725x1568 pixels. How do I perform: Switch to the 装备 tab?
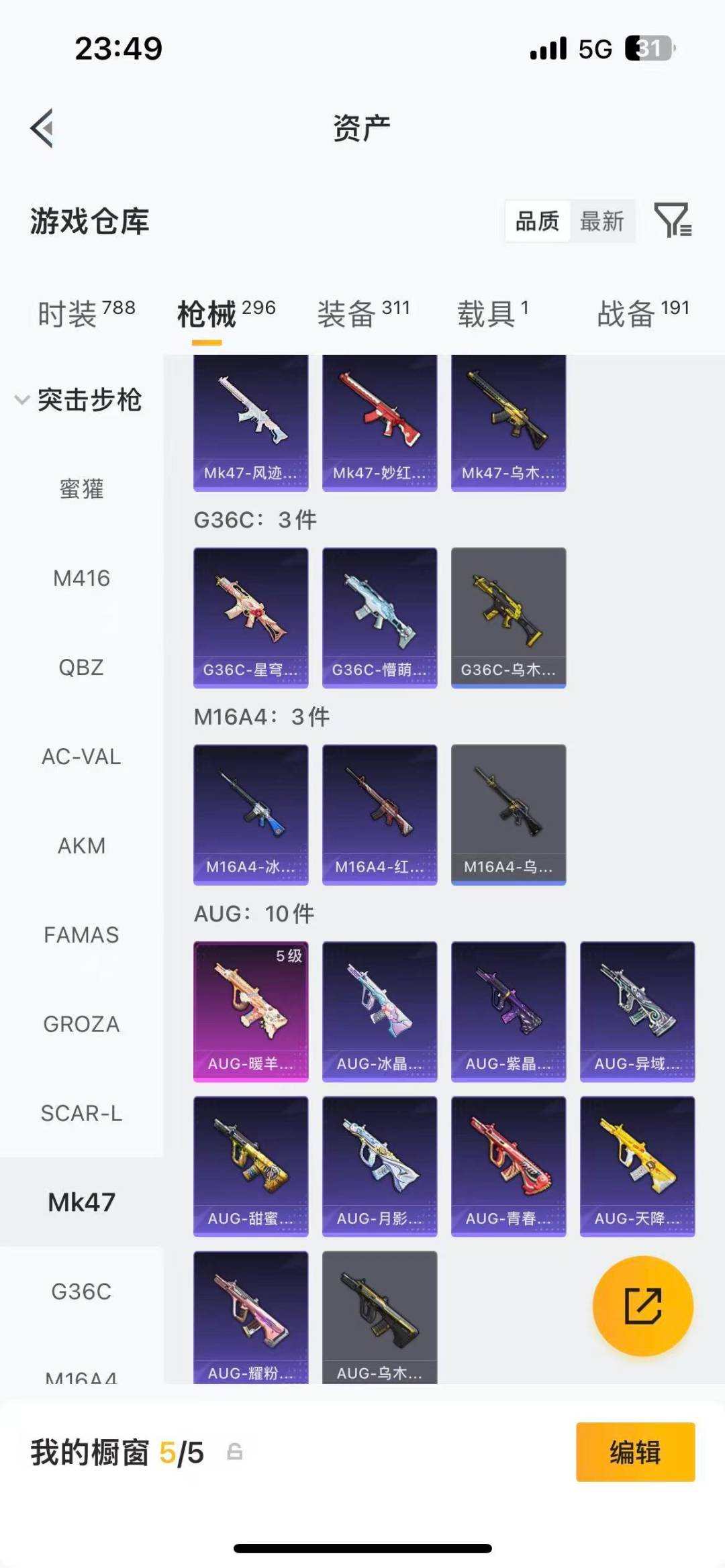coord(363,313)
